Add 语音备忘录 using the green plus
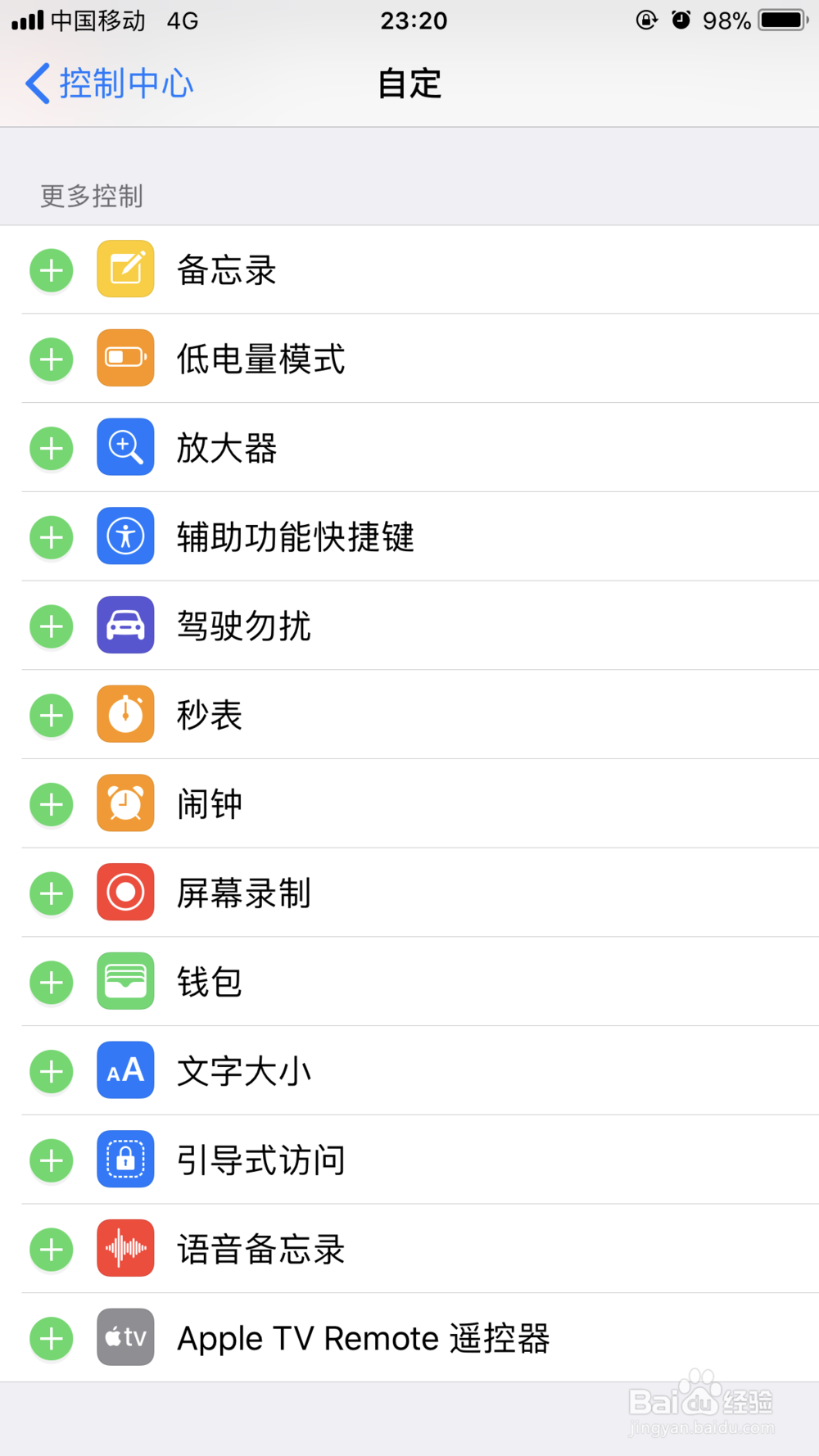 pos(51,1249)
